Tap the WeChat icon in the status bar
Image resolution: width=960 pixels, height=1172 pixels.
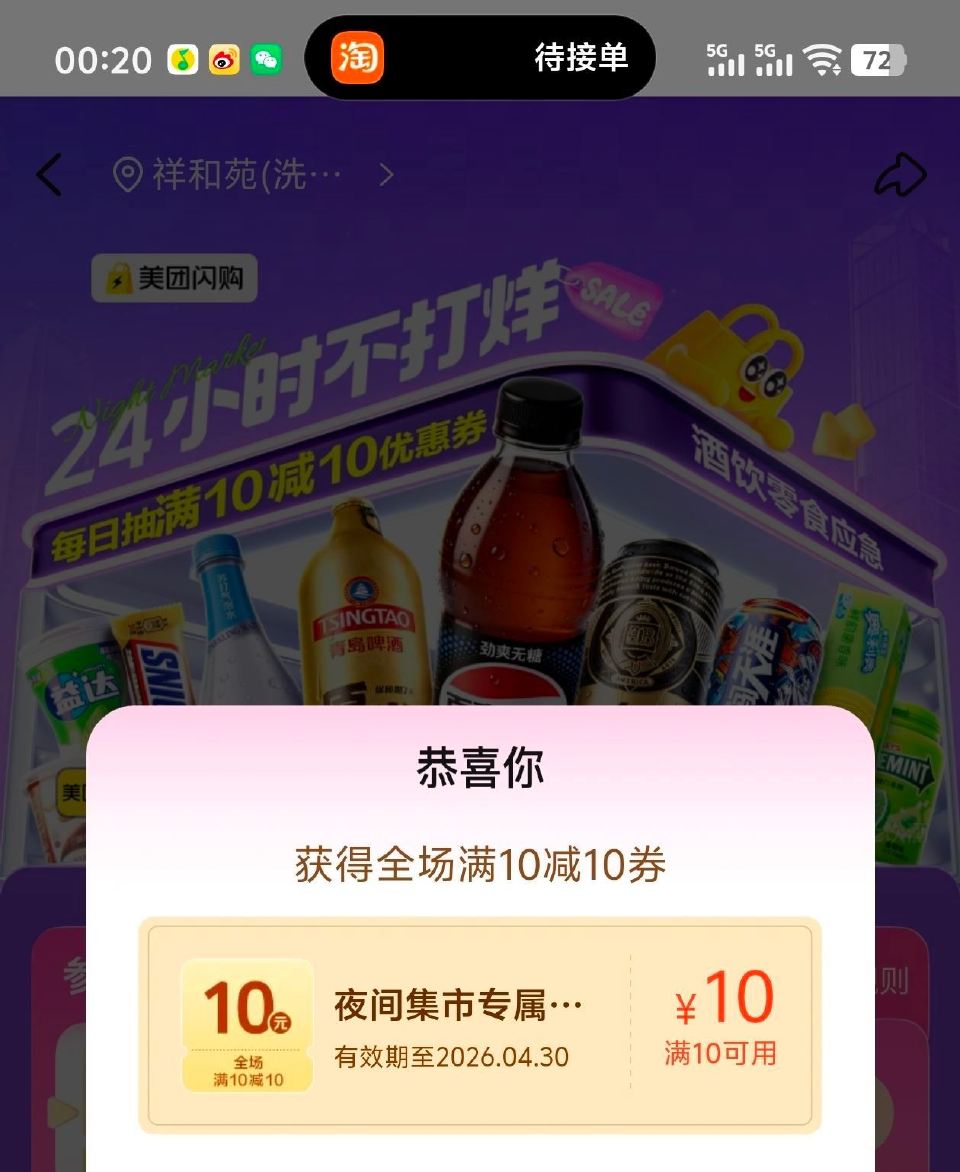click(268, 57)
